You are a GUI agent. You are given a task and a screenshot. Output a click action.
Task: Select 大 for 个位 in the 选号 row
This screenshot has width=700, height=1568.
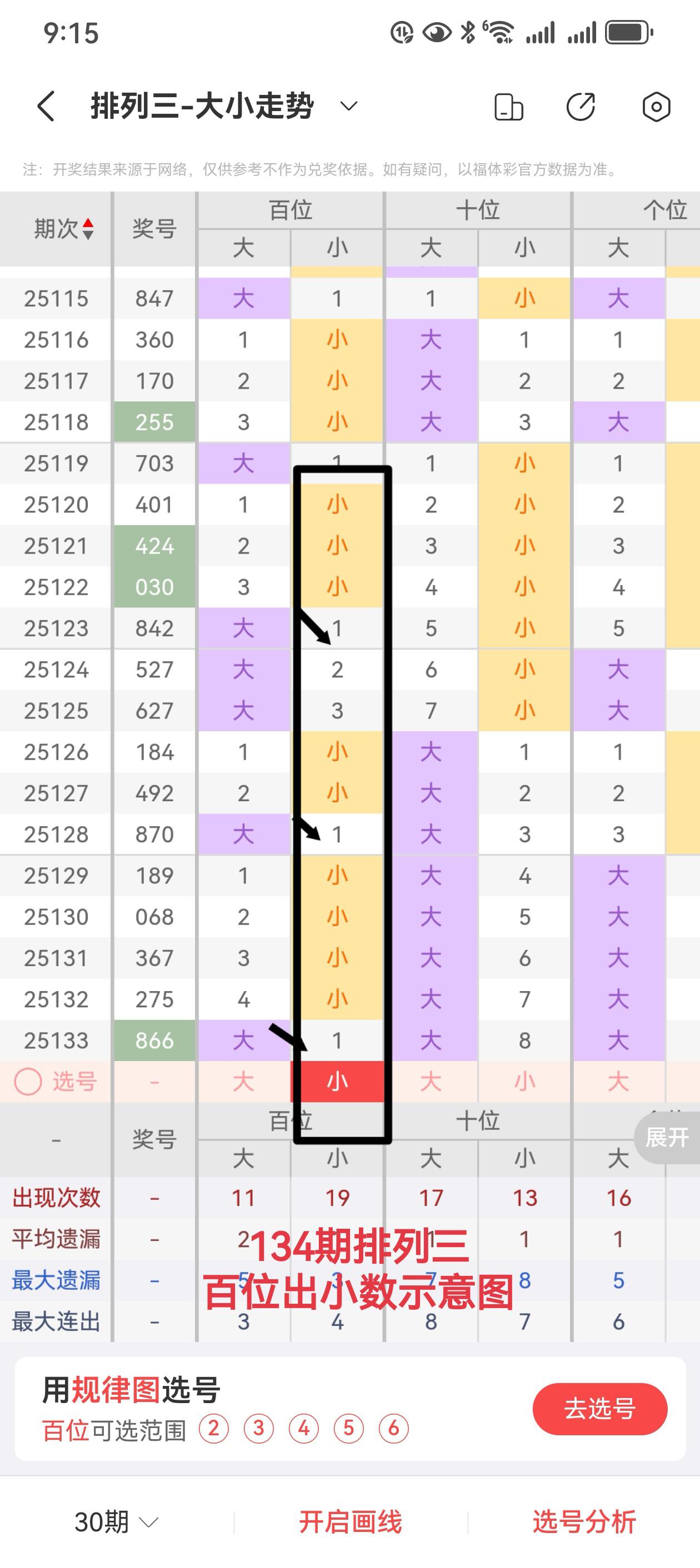coord(618,1082)
